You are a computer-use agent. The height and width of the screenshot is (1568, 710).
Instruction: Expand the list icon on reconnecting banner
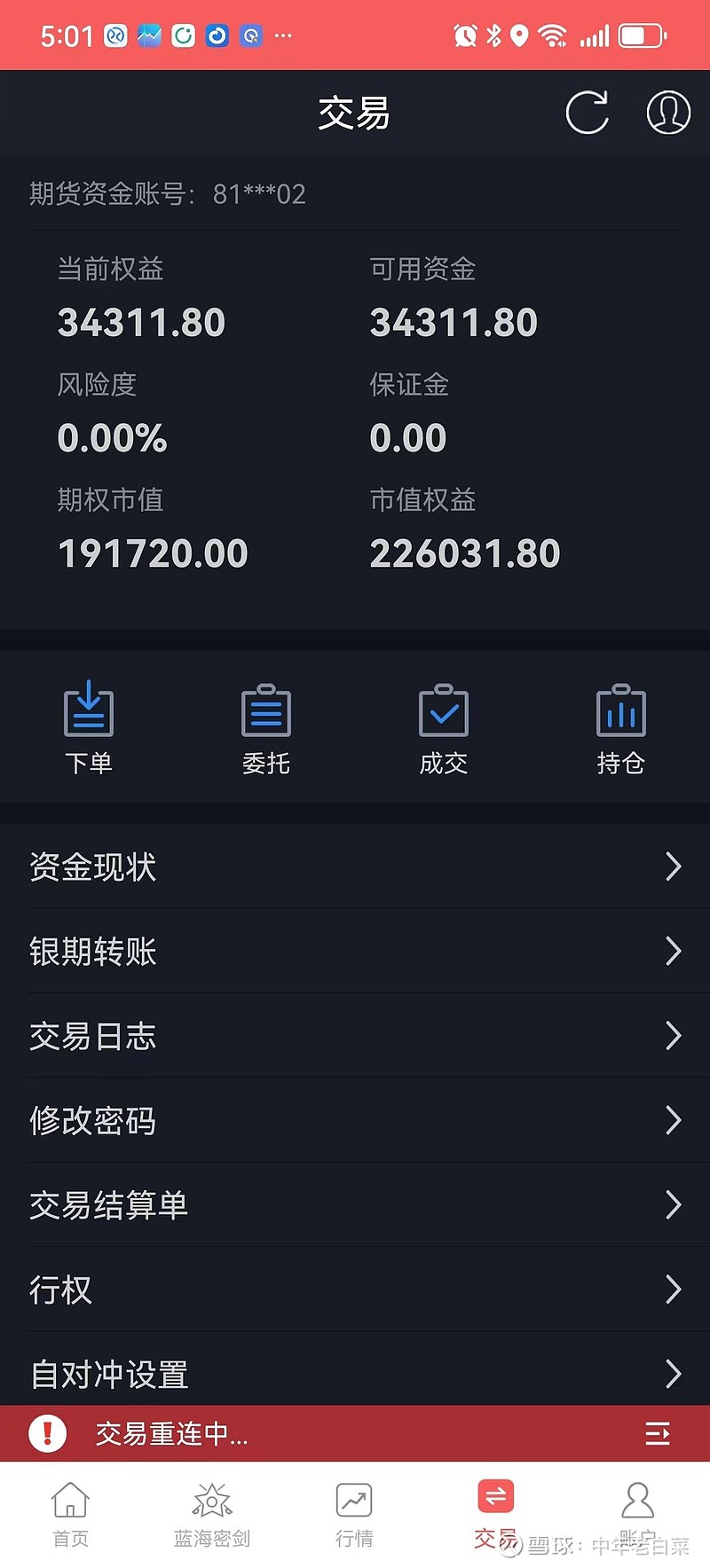point(658,1433)
